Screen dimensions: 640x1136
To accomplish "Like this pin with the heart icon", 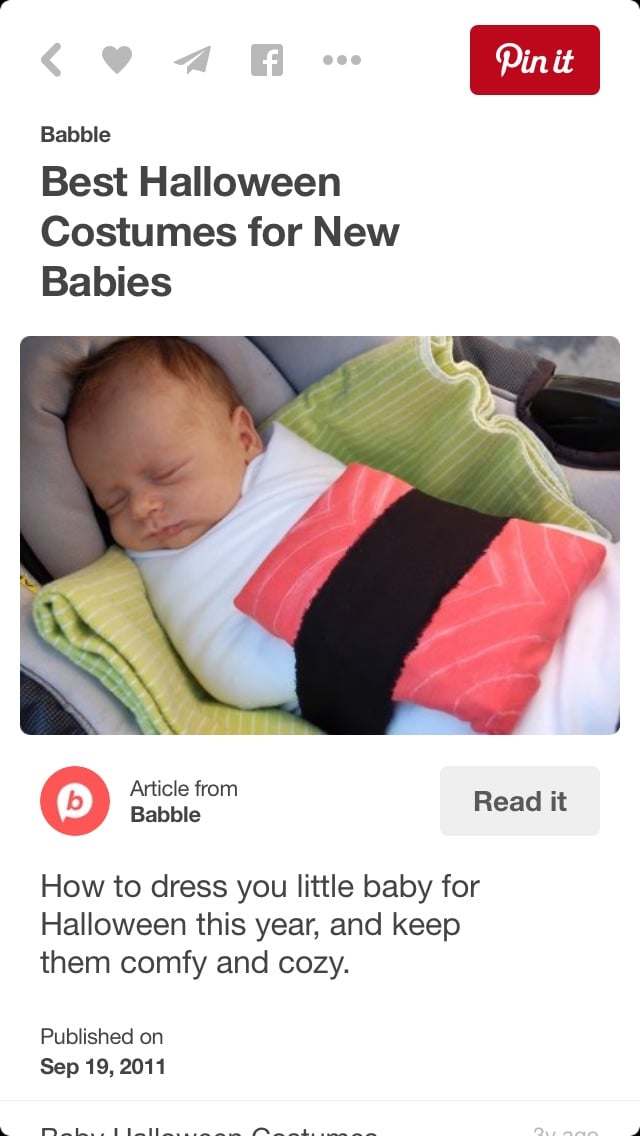I will pos(117,61).
